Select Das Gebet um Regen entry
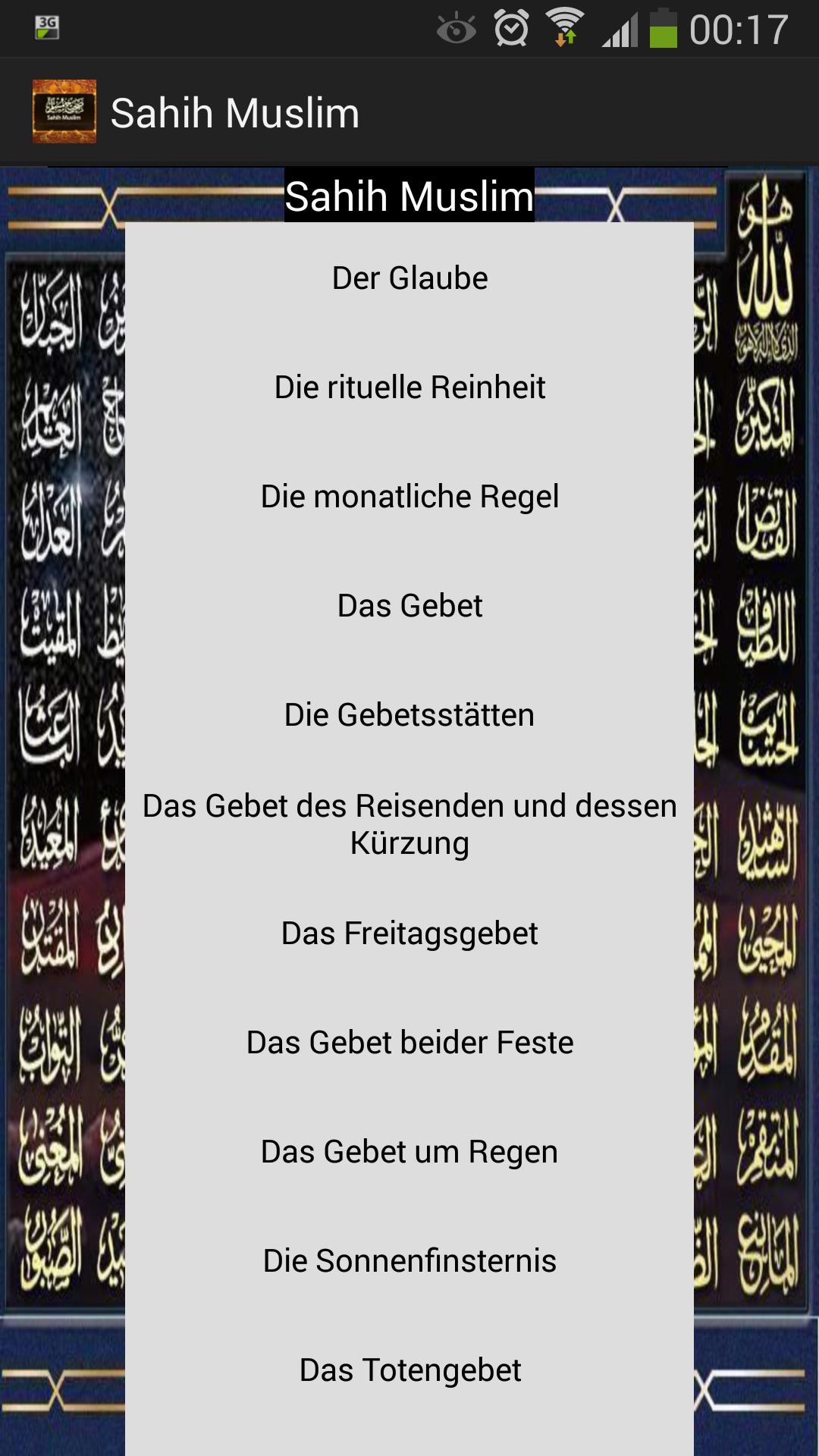This screenshot has width=819, height=1456. [x=409, y=1151]
